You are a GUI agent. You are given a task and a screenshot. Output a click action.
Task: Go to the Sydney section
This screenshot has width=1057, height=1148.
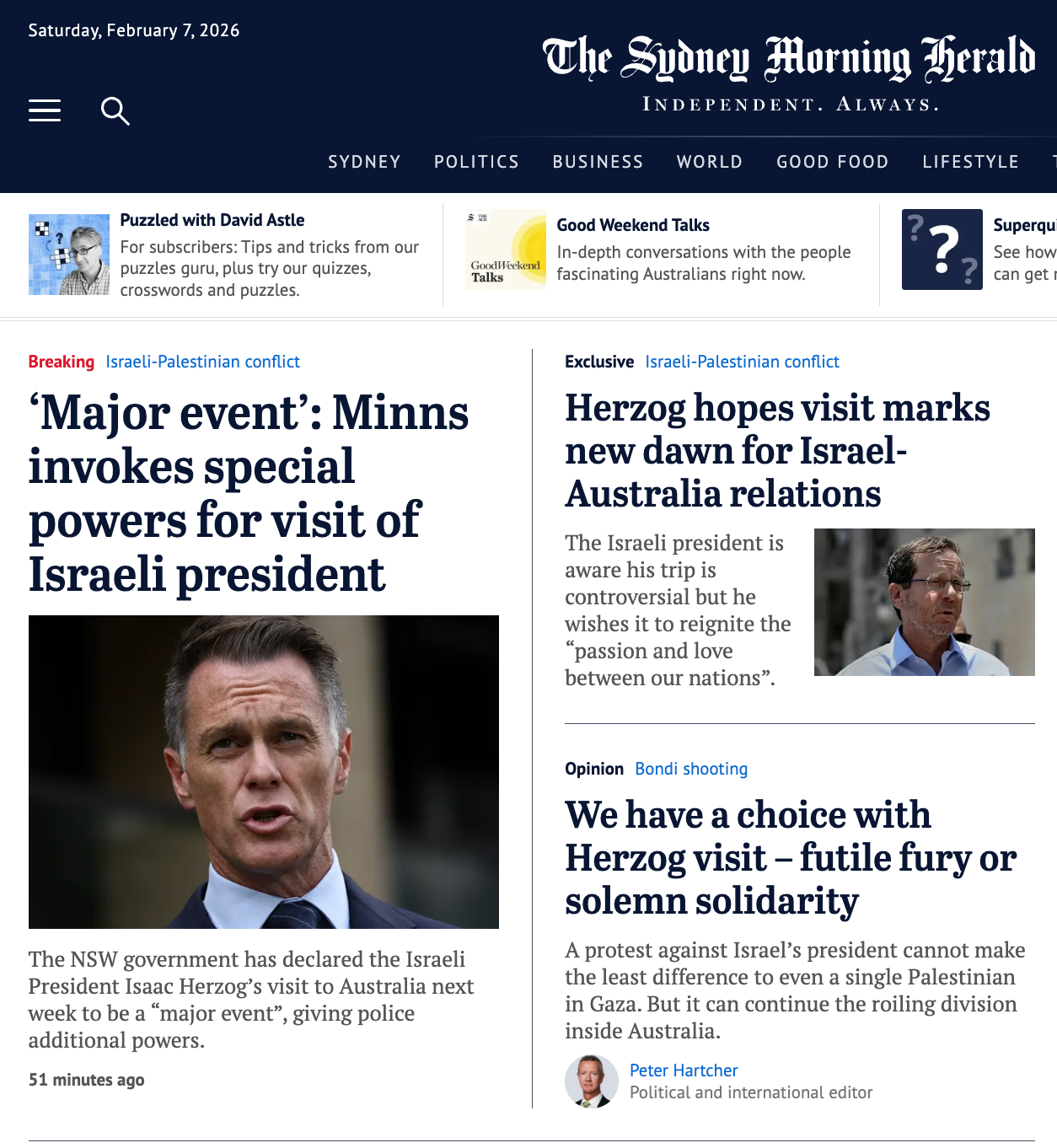coord(364,162)
